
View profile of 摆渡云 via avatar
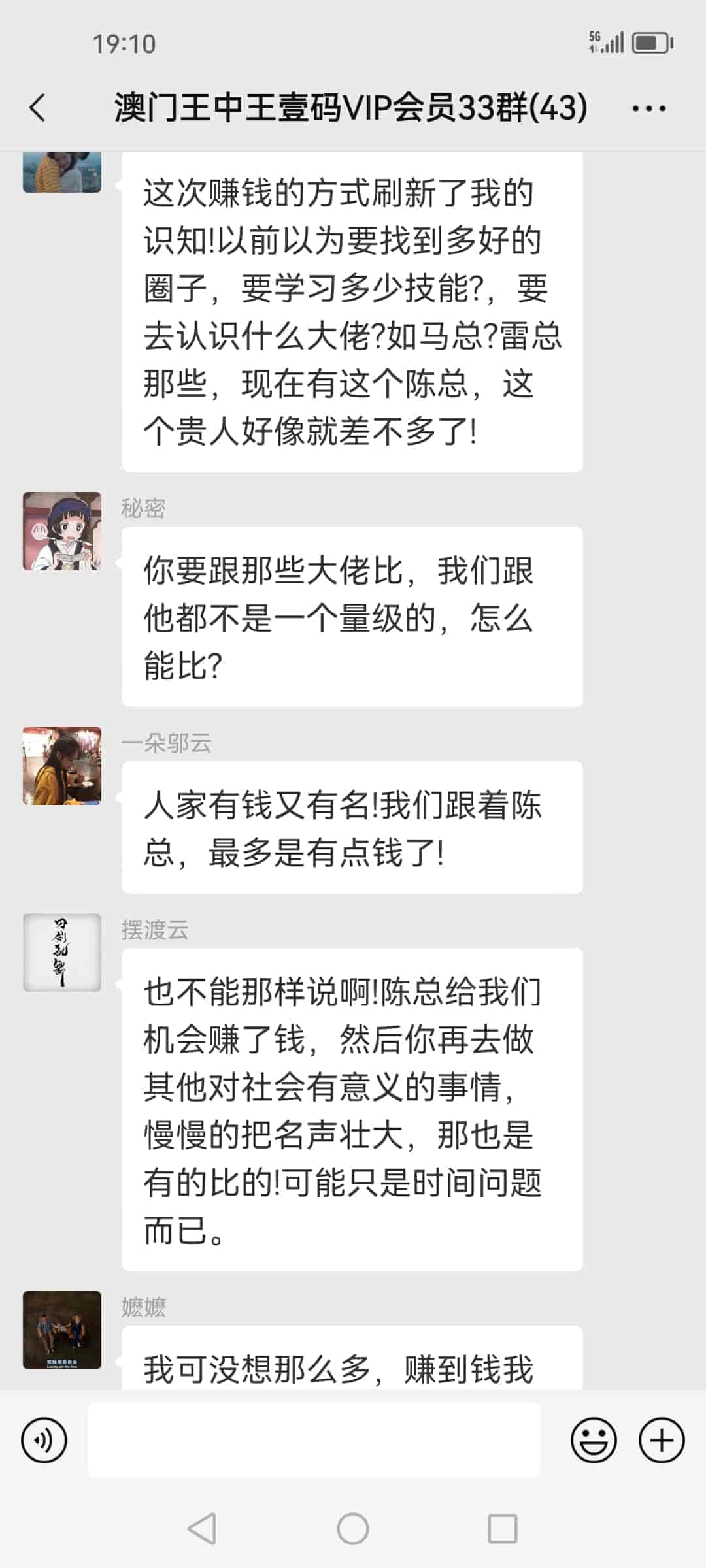[x=62, y=953]
